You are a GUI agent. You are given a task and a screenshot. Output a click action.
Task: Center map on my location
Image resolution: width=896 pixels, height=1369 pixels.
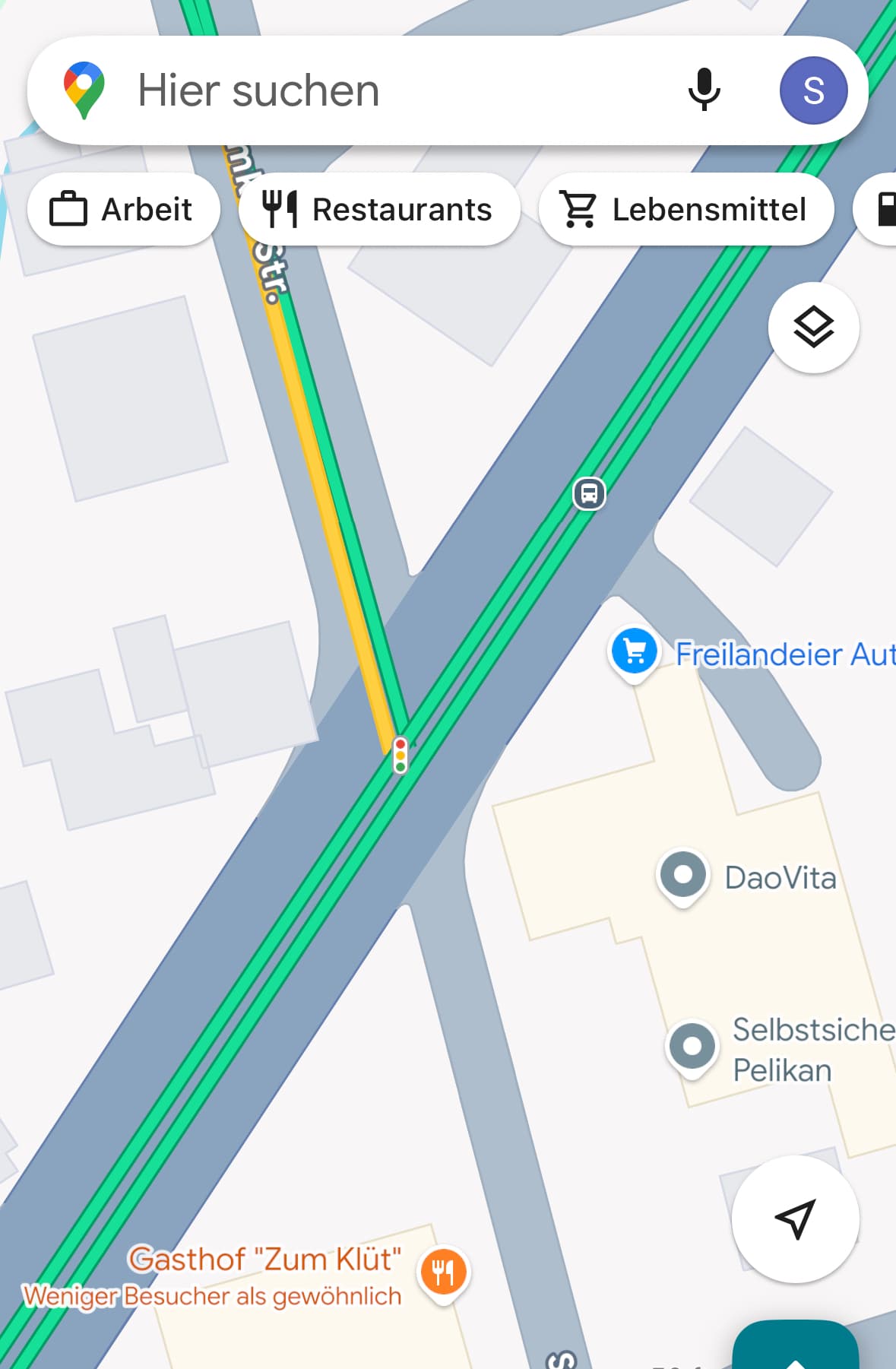795,1218
